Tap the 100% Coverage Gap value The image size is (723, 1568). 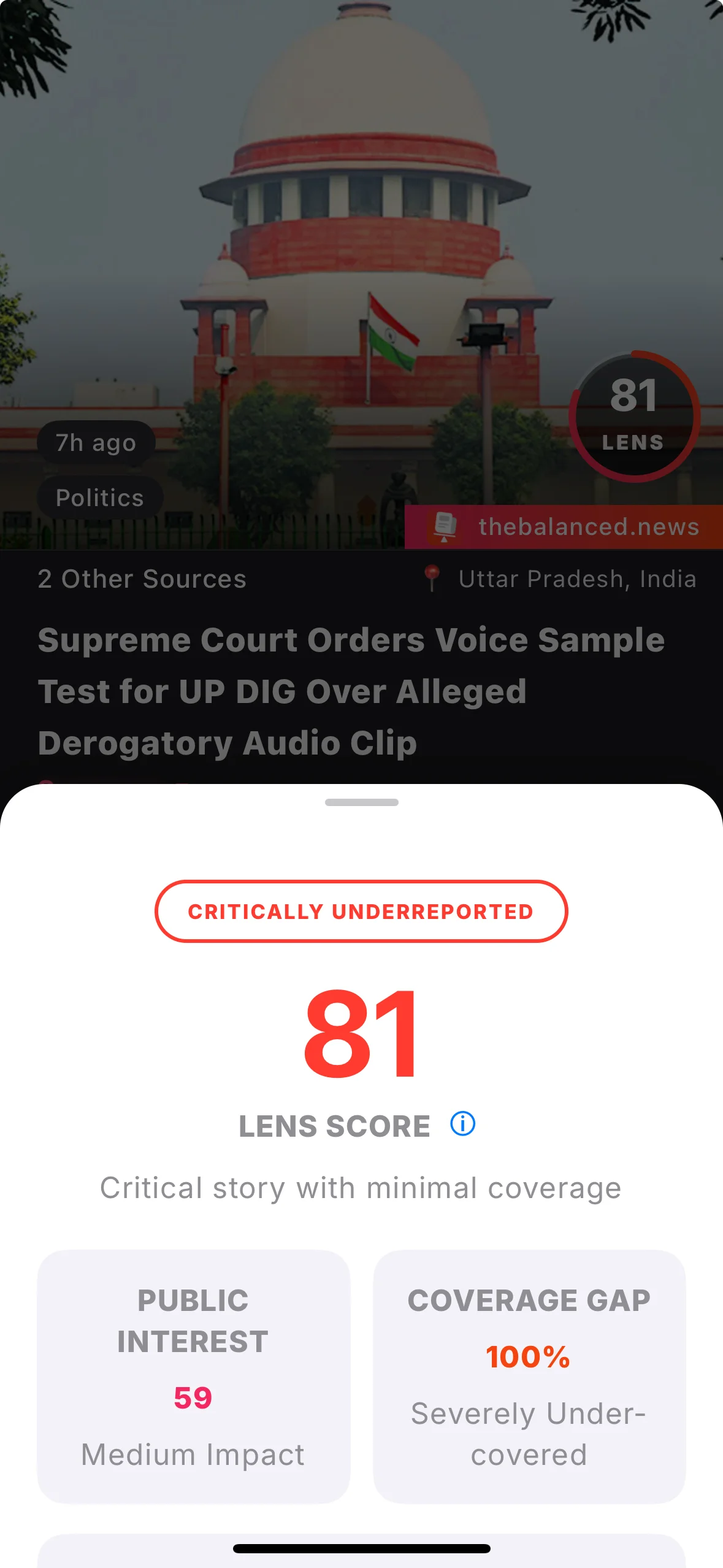tap(528, 1356)
